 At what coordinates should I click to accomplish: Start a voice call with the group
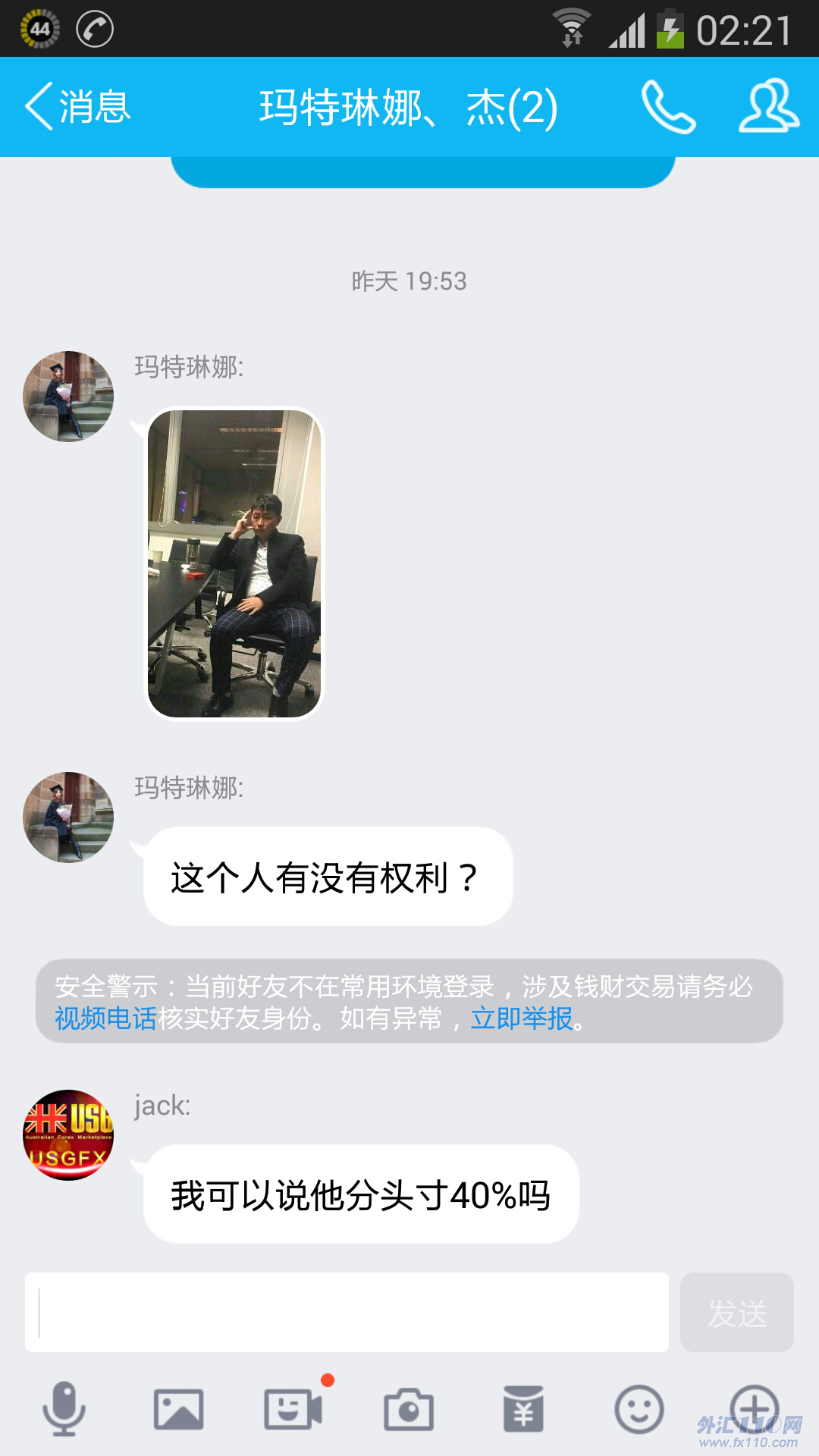(x=668, y=107)
